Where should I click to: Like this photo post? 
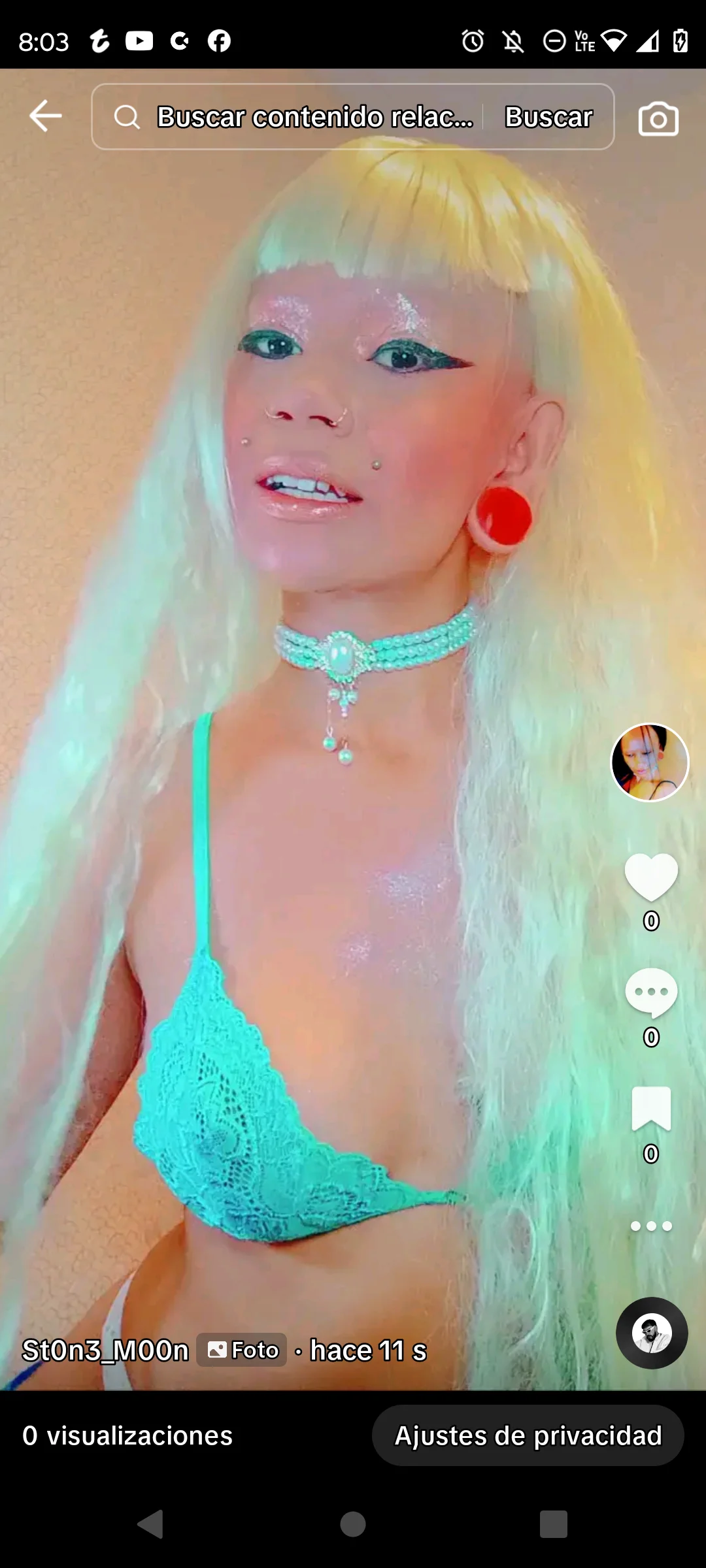click(651, 877)
